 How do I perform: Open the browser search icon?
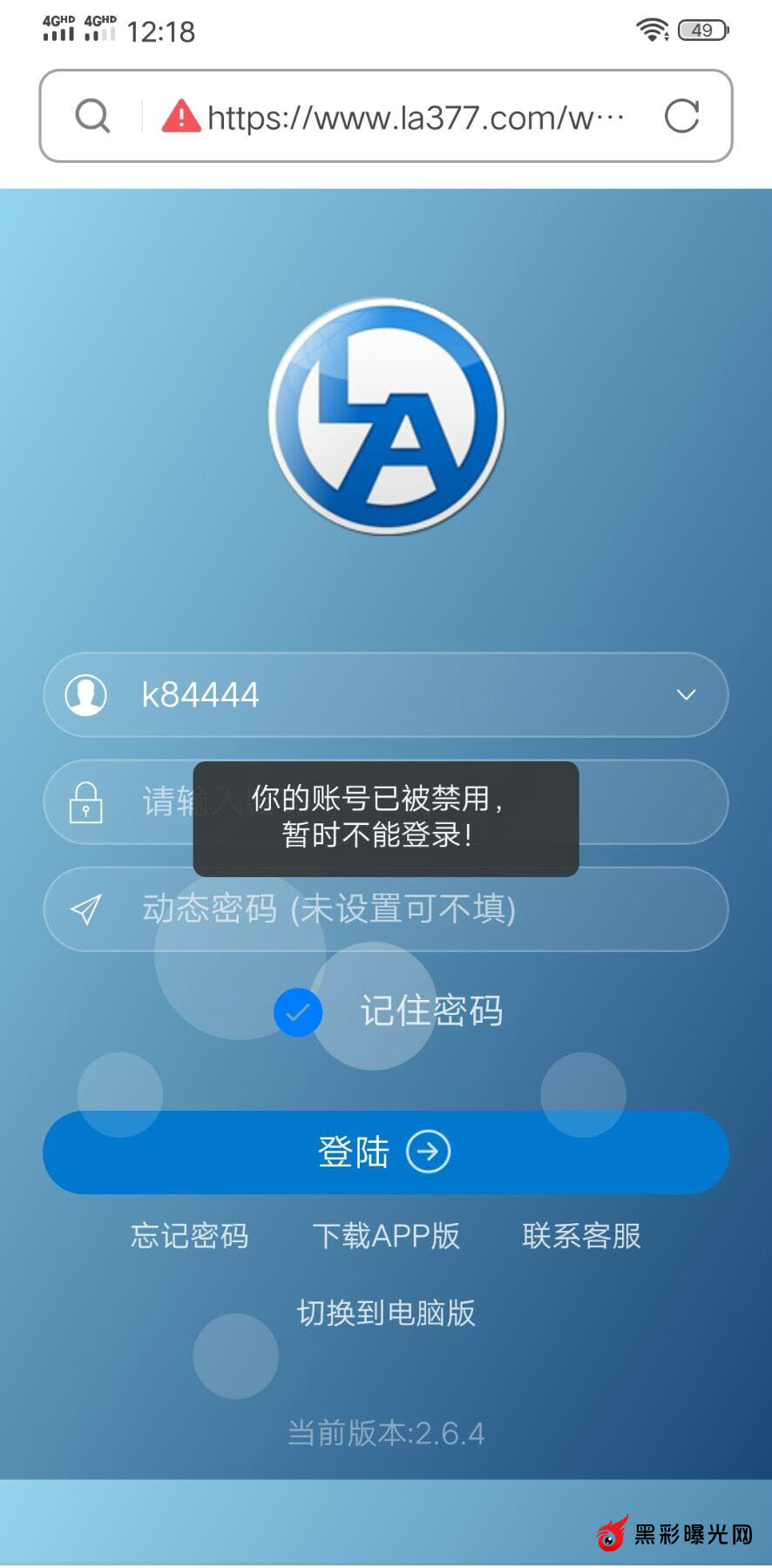[x=92, y=116]
